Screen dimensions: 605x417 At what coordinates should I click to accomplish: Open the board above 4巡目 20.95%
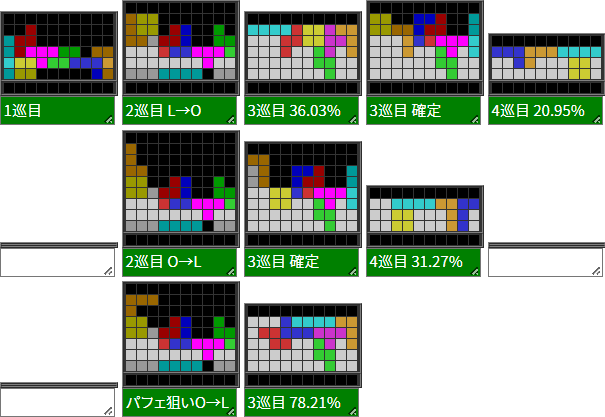[x=546, y=62]
